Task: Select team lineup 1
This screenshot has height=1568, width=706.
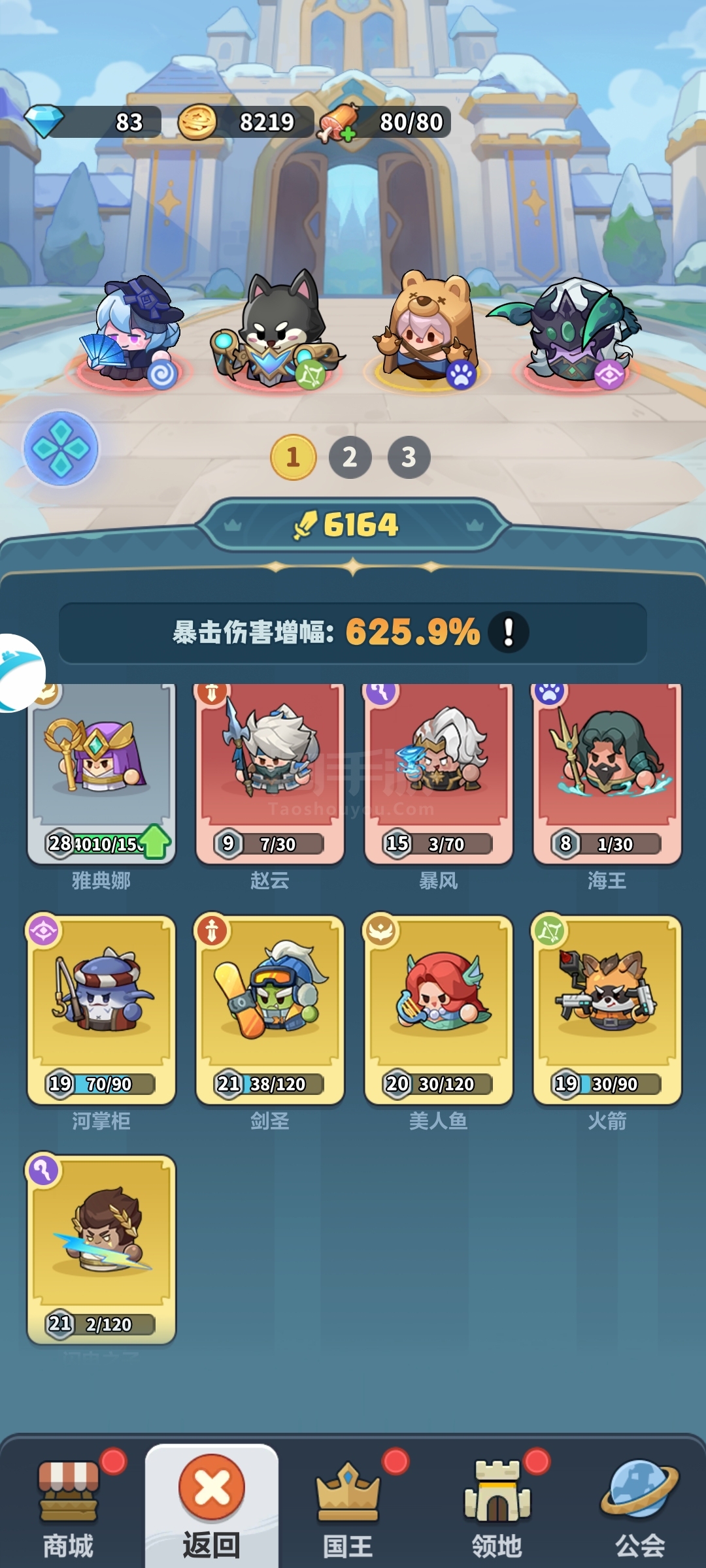Action: (293, 457)
